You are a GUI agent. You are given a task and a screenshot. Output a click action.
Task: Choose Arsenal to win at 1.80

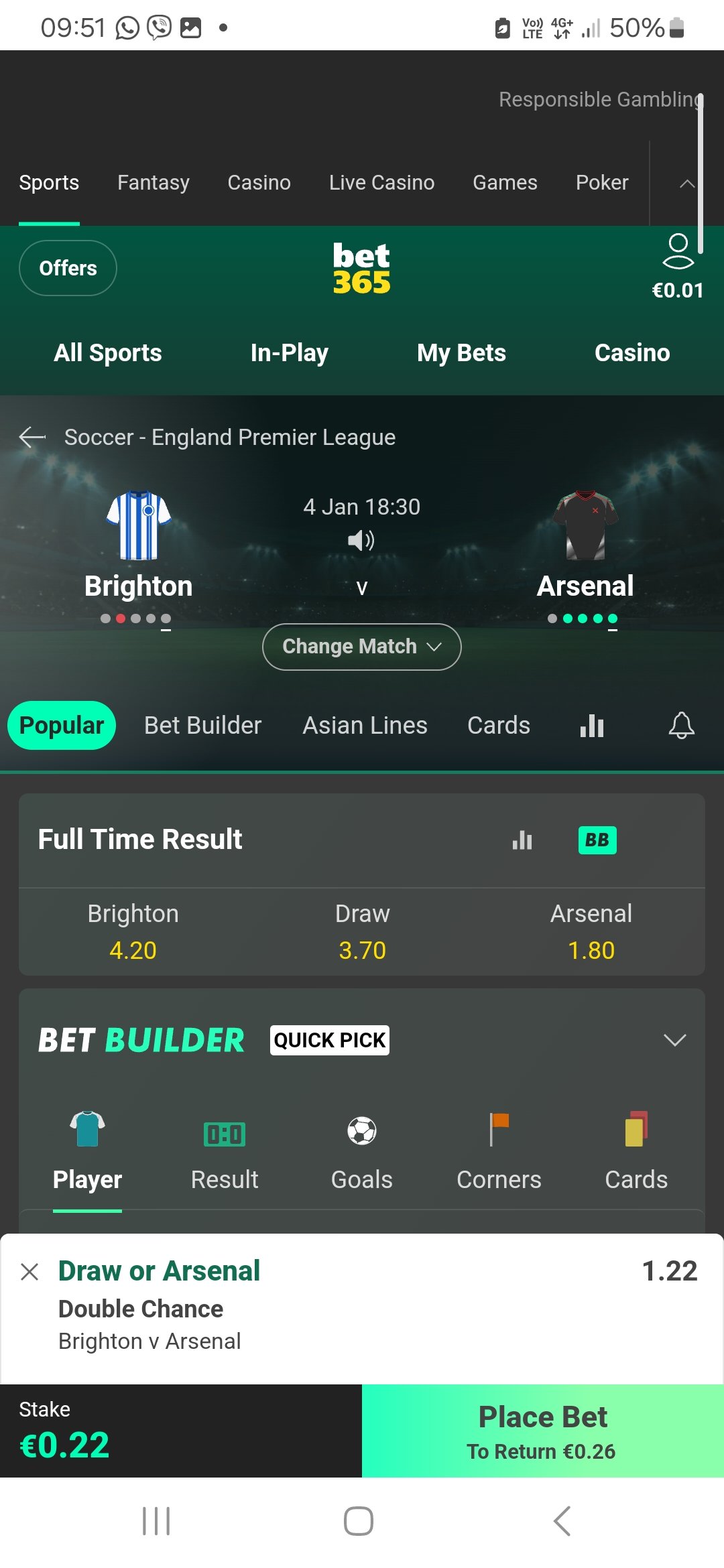pyautogui.click(x=591, y=932)
